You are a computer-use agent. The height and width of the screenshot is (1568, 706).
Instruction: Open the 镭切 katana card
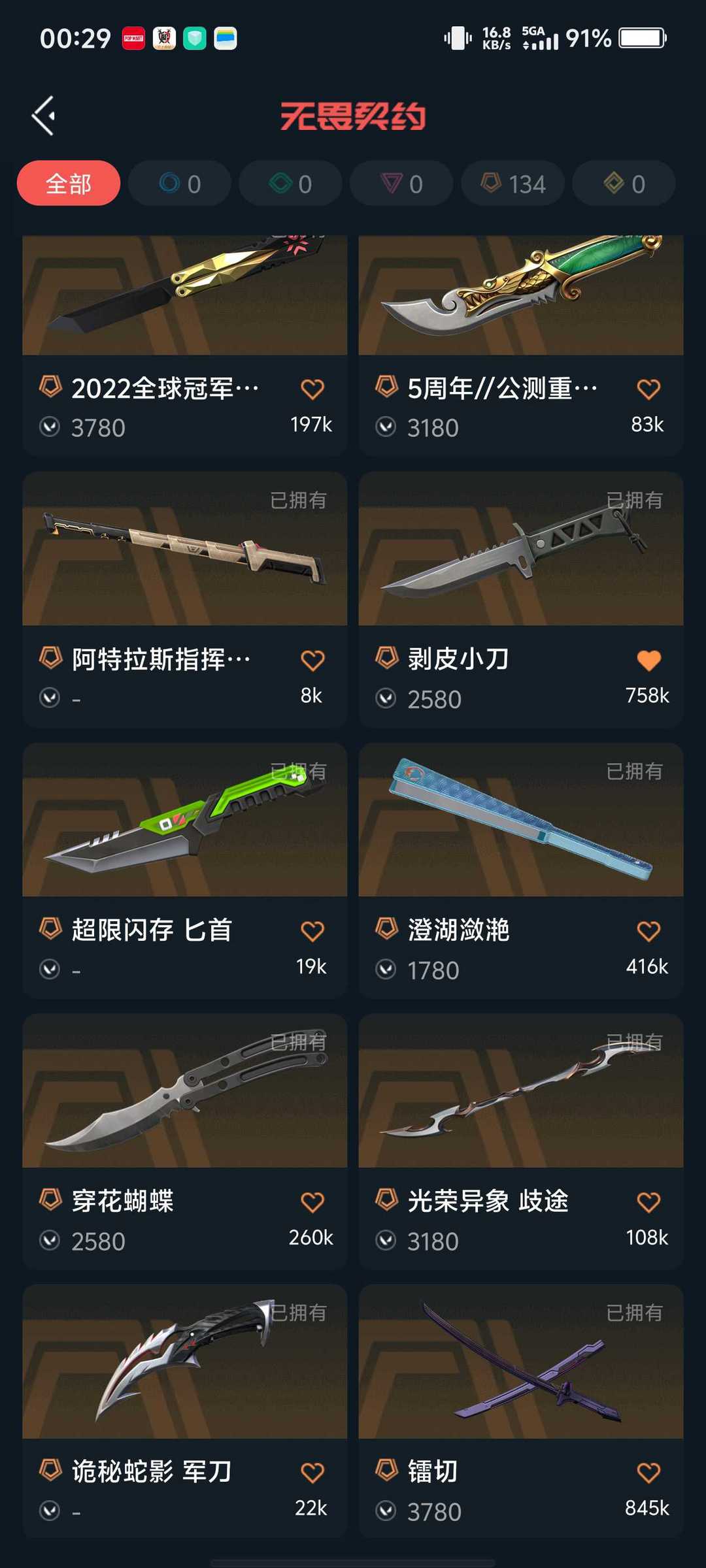(x=520, y=1362)
